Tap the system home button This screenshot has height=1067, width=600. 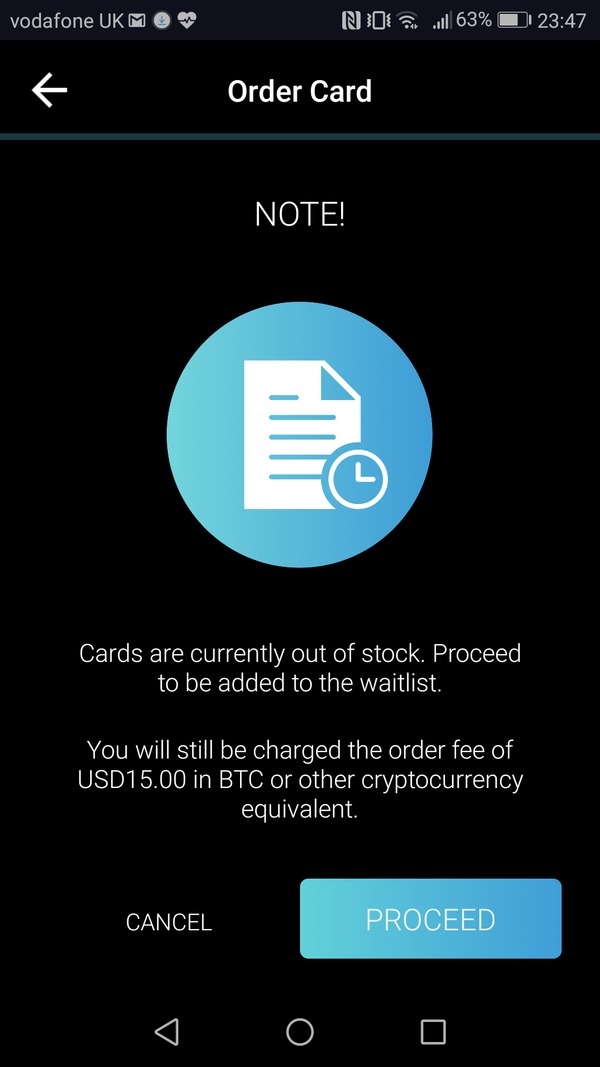299,1032
